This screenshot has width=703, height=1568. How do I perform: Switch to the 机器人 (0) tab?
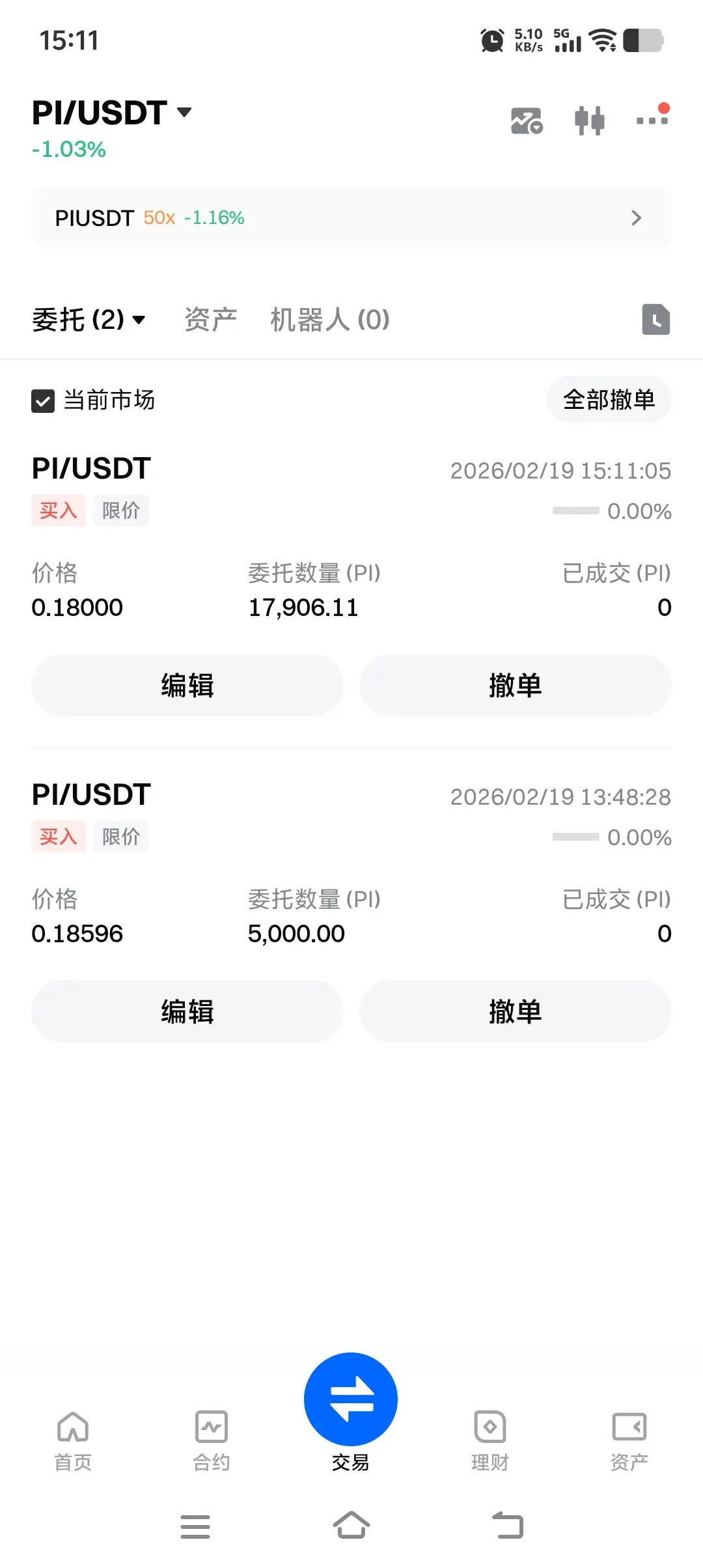(329, 320)
